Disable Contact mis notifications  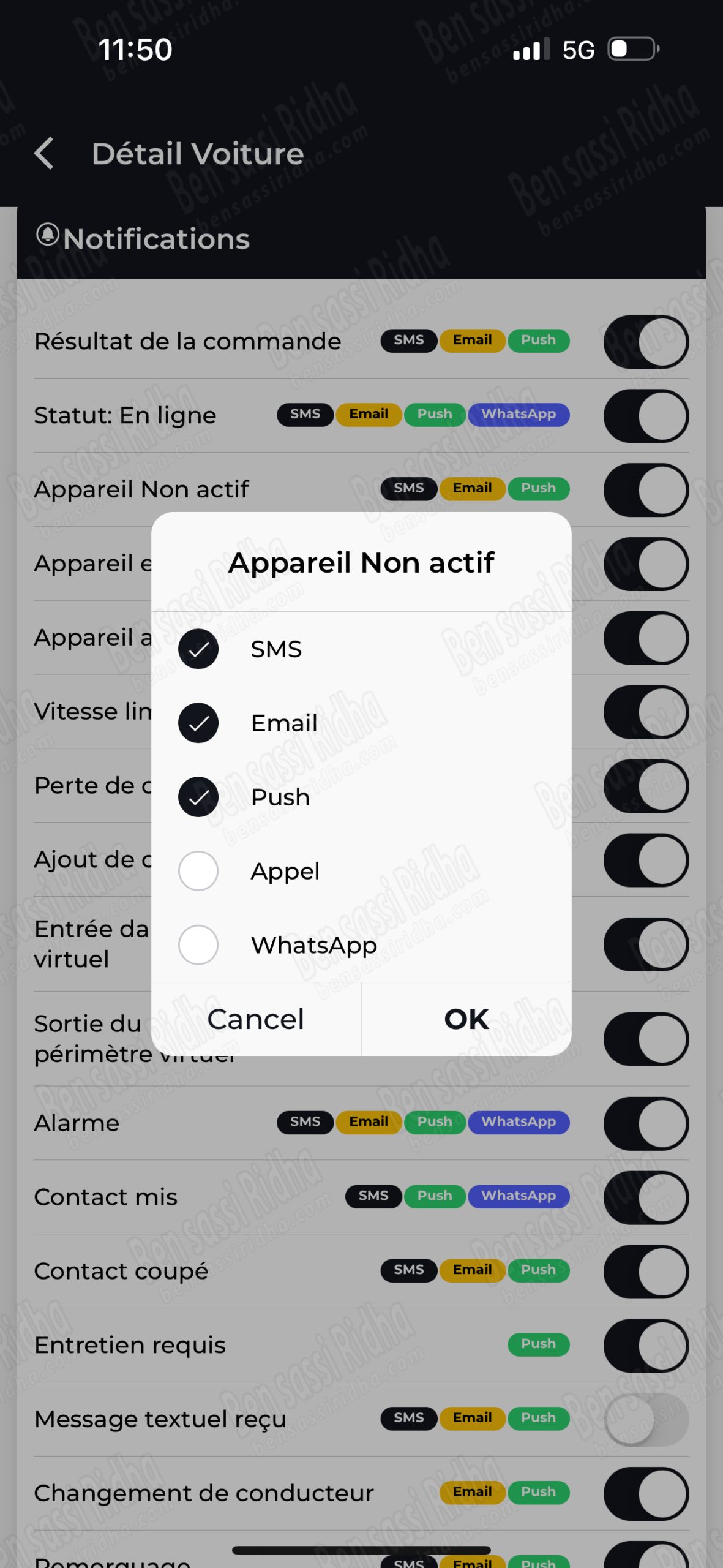click(646, 1197)
